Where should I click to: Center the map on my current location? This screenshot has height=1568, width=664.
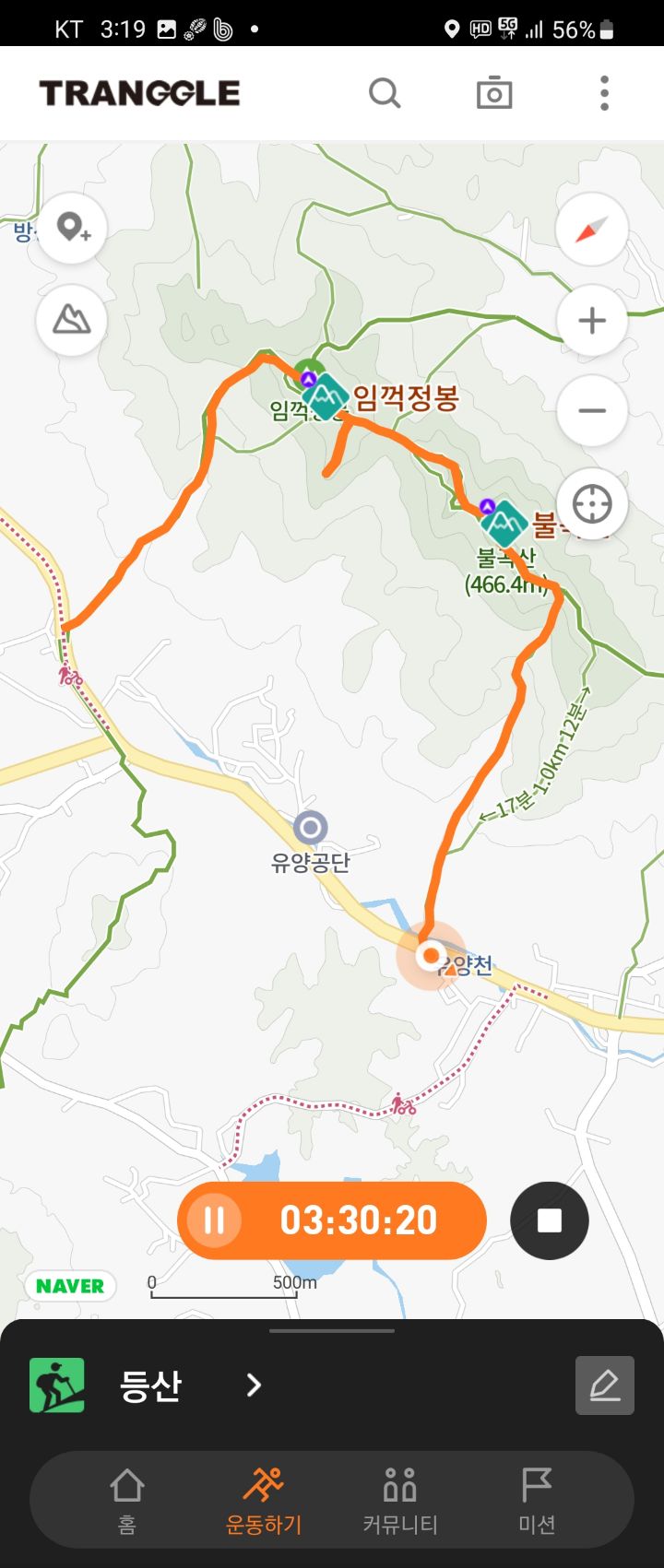tap(592, 504)
